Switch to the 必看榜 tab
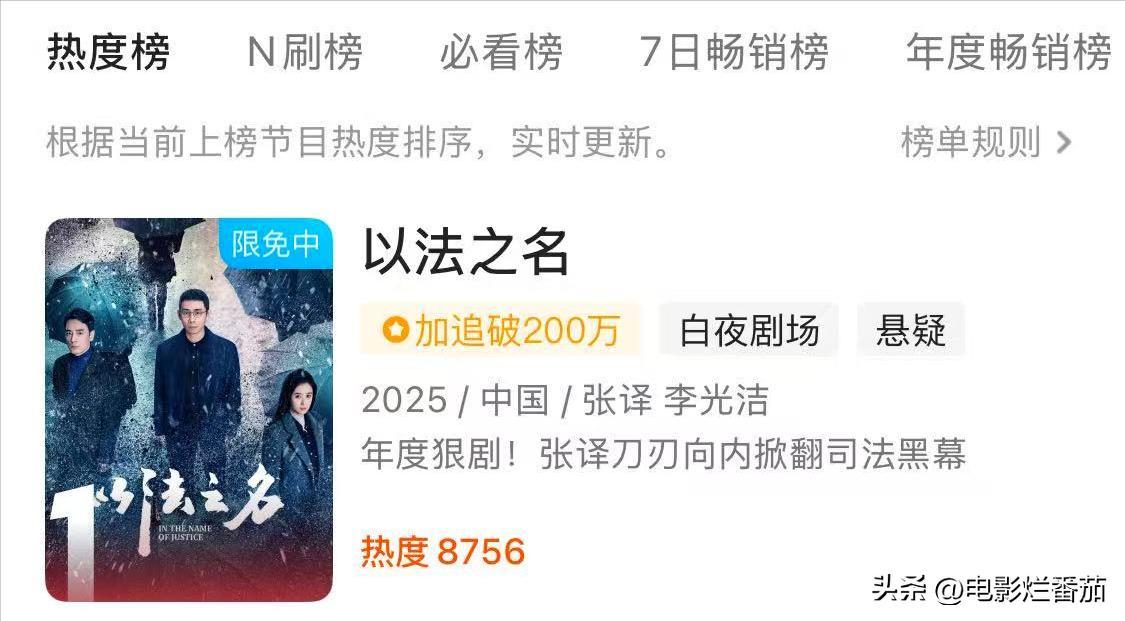Screen dimensions: 1125x621 pos(501,52)
